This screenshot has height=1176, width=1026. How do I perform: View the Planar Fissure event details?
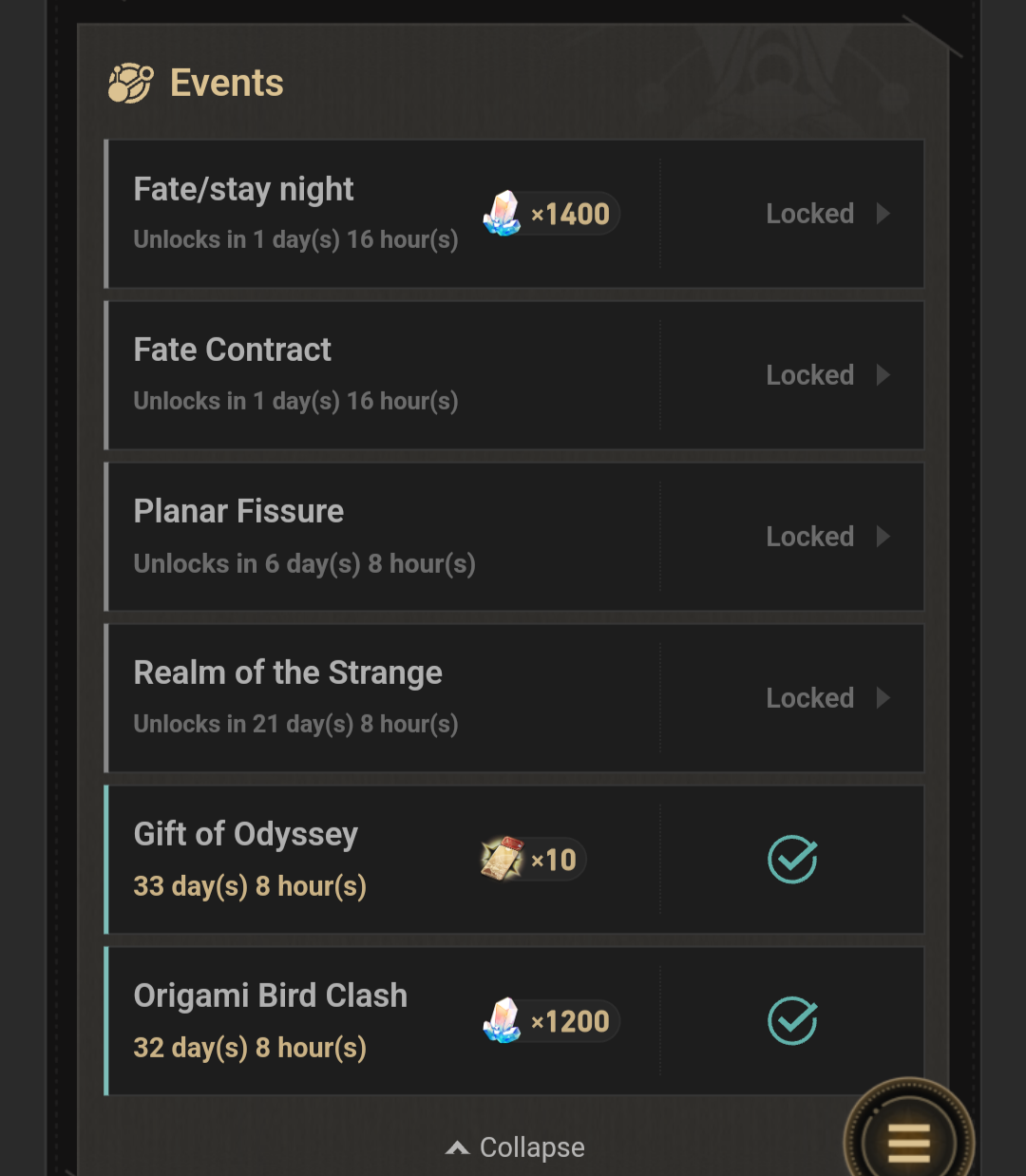click(514, 537)
